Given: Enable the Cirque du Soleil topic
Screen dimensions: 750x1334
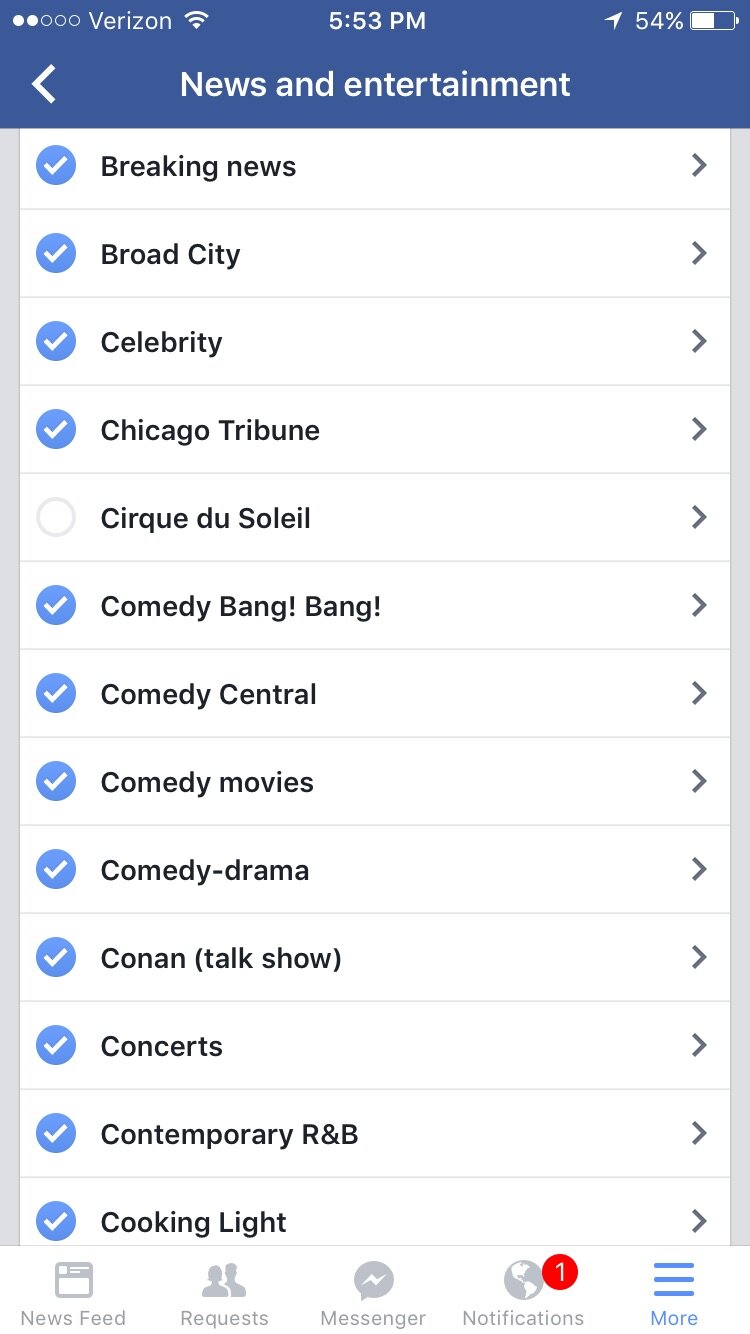Looking at the screenshot, I should (56, 517).
